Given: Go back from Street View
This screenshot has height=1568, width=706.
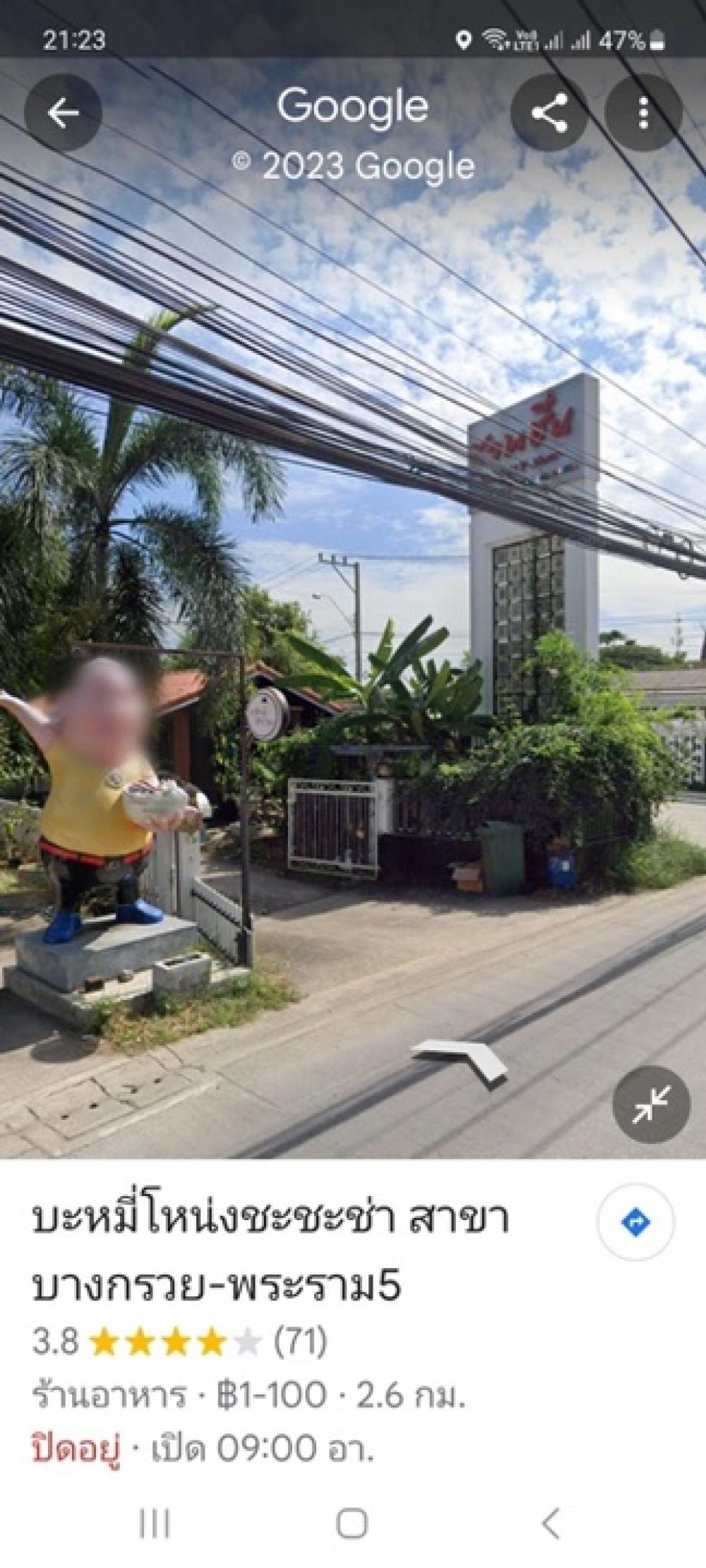Looking at the screenshot, I should point(63,113).
